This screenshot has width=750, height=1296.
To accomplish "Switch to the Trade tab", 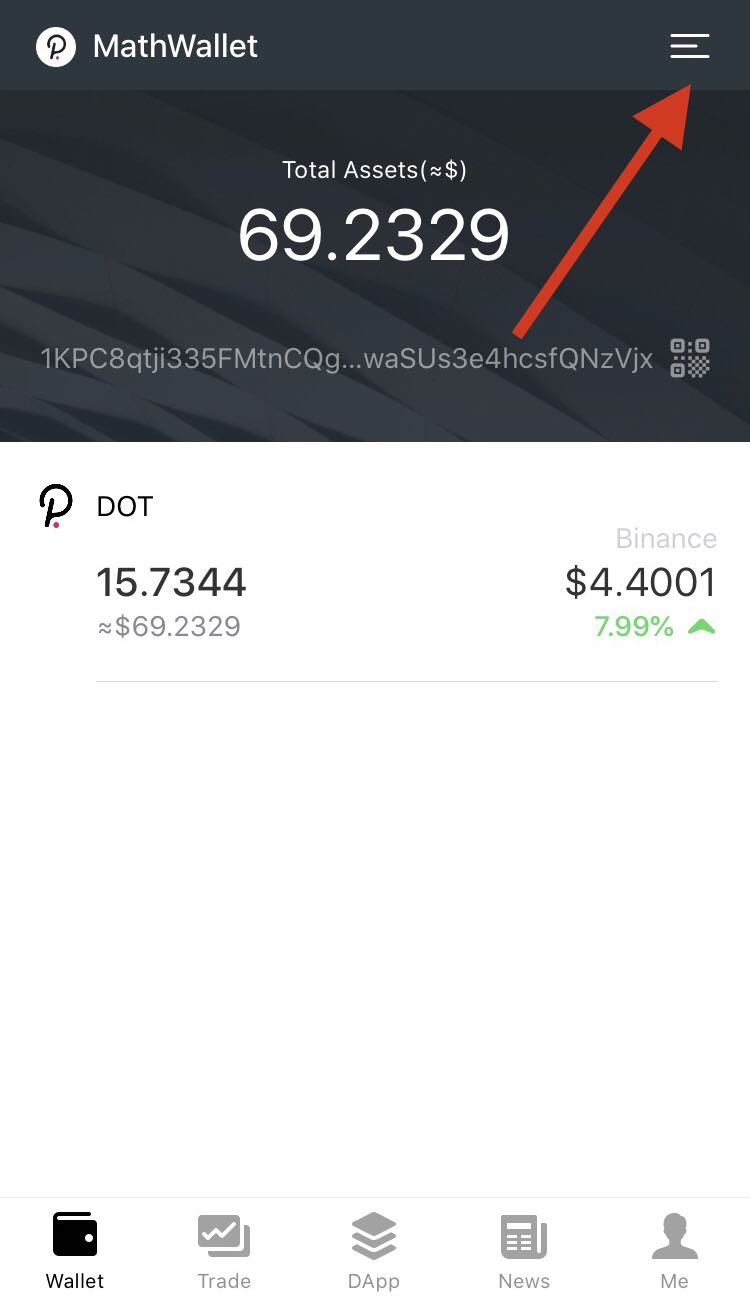I will [x=224, y=1248].
